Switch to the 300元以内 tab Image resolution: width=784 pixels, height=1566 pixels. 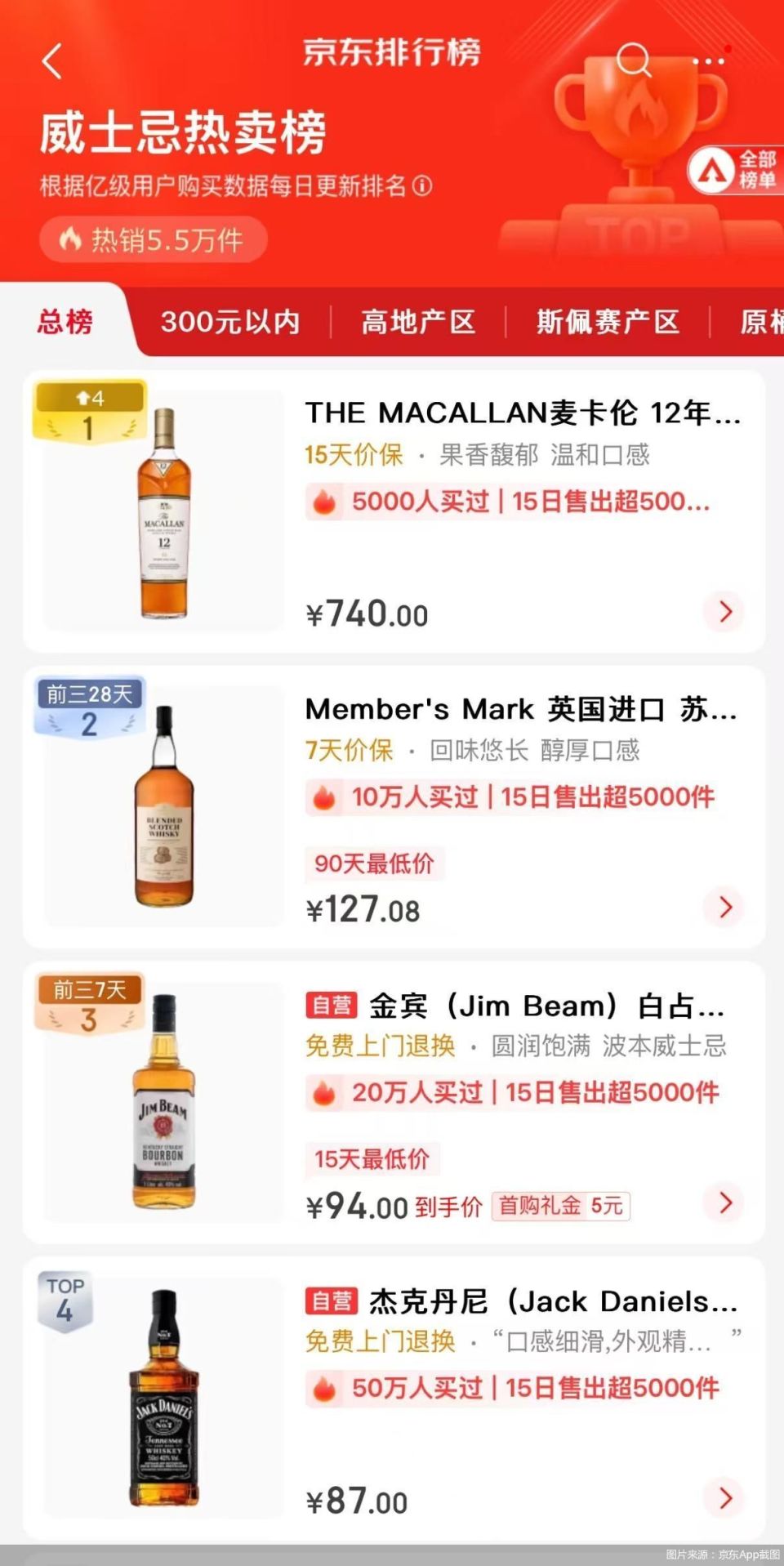[231, 321]
